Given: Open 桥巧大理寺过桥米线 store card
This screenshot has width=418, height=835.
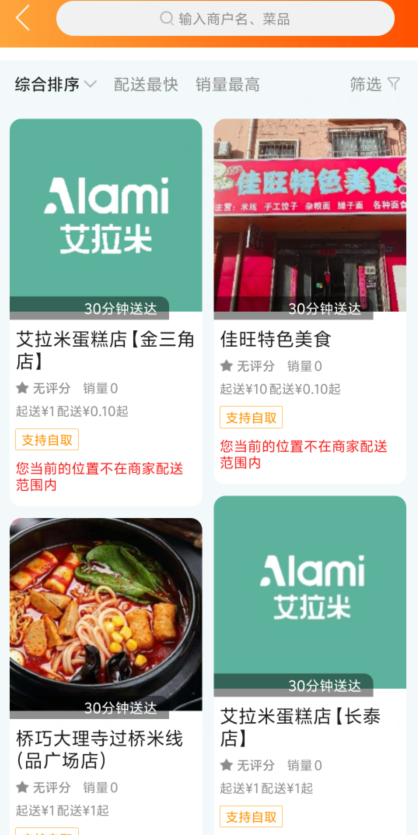Looking at the screenshot, I should pos(106,676).
